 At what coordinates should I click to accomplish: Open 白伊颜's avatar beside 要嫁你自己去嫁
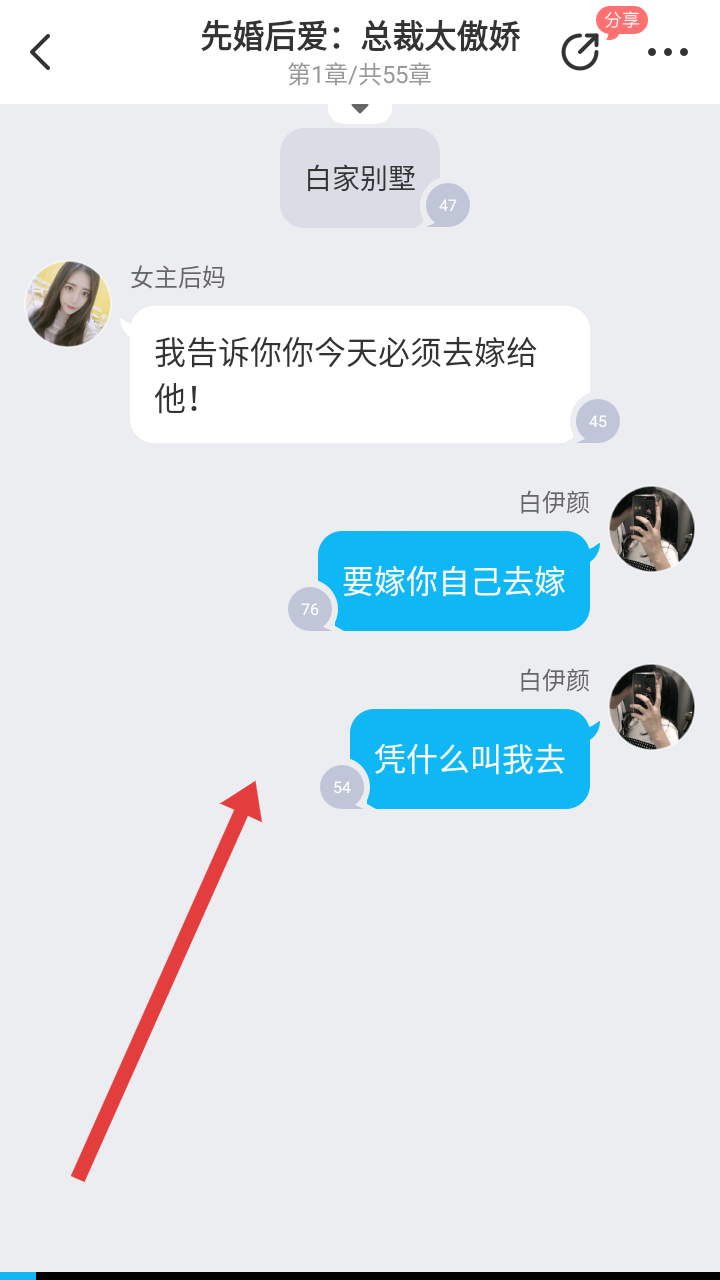click(x=652, y=529)
